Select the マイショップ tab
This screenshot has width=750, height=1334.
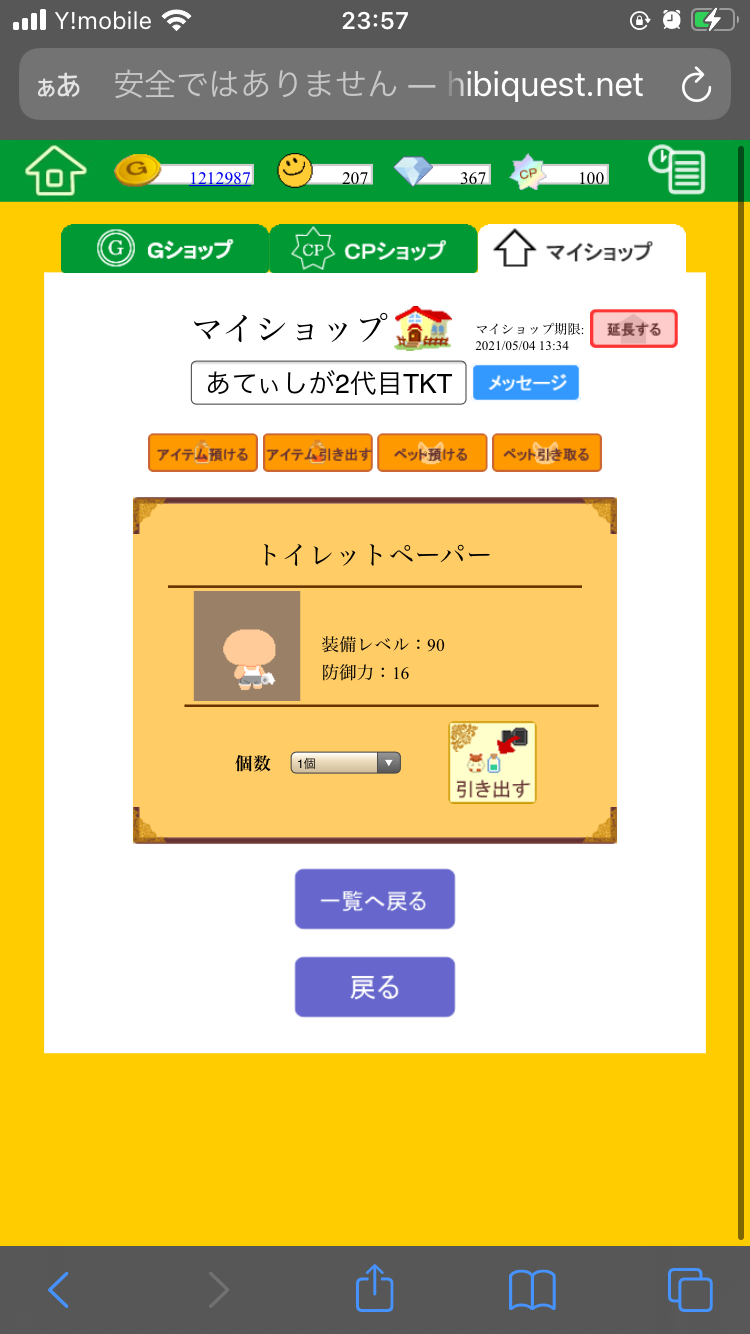(x=581, y=249)
